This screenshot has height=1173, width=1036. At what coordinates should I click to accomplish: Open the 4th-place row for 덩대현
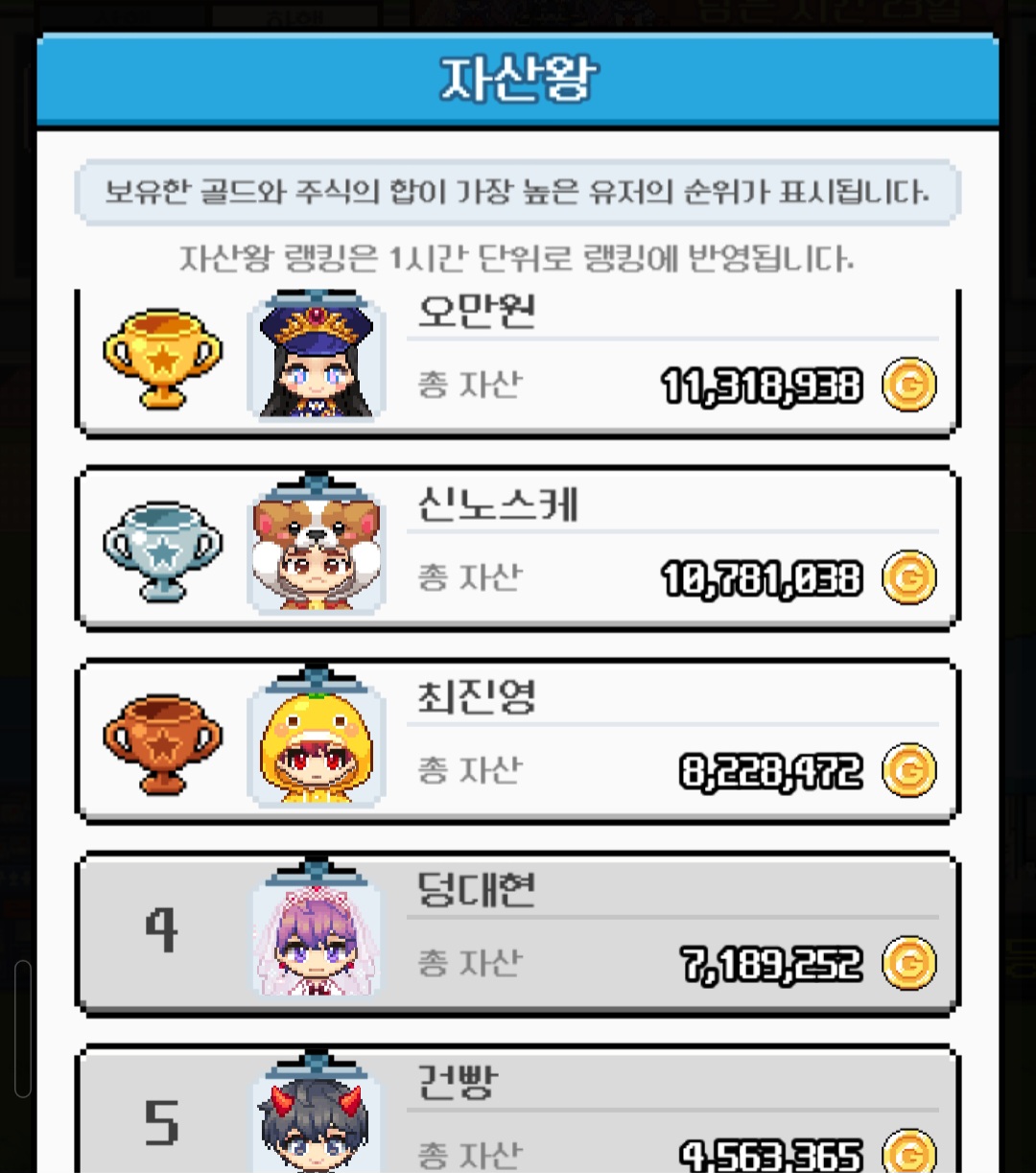pos(518,932)
